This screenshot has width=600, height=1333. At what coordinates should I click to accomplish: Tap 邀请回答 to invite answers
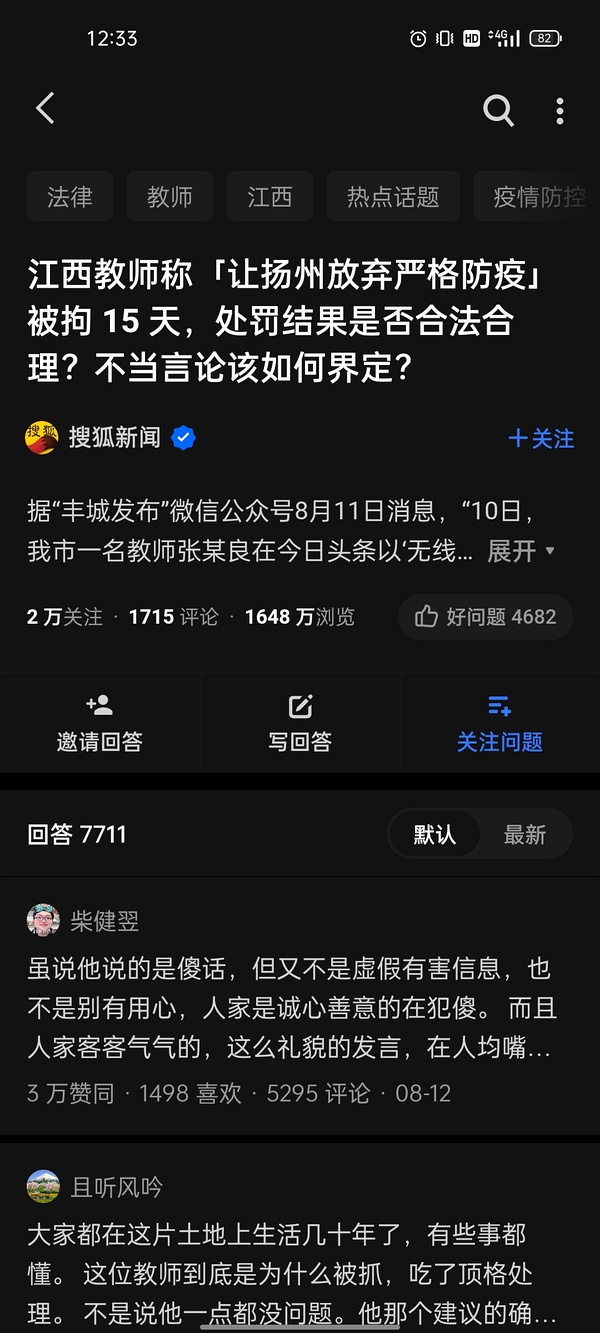pyautogui.click(x=99, y=723)
